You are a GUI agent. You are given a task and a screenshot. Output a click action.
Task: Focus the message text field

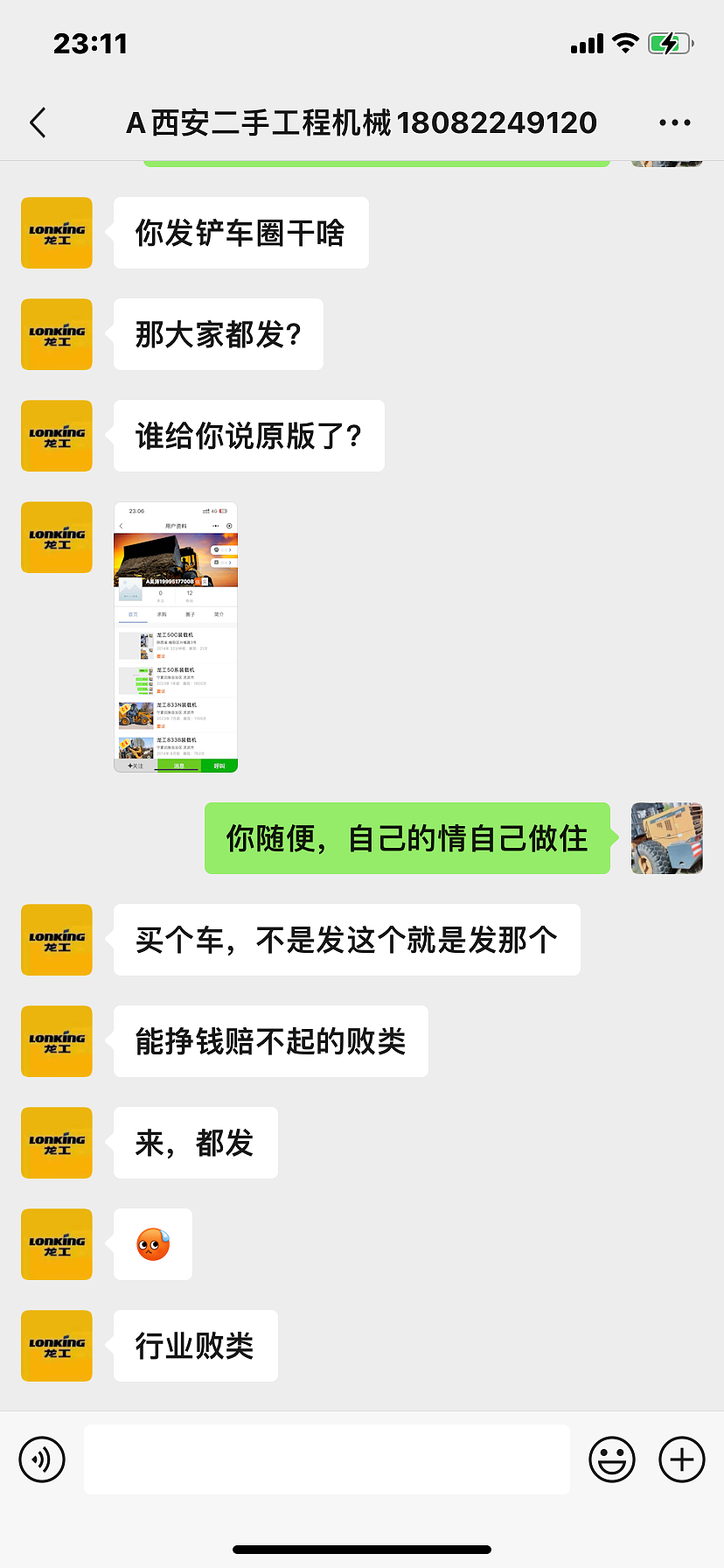(x=326, y=1459)
